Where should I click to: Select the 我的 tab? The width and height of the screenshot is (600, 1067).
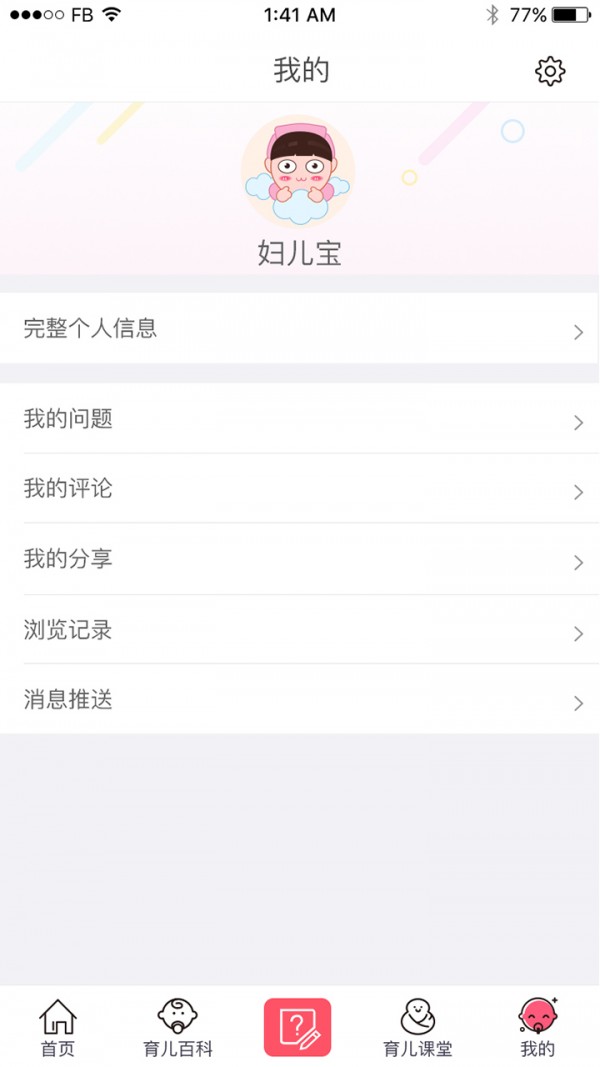[x=538, y=1028]
